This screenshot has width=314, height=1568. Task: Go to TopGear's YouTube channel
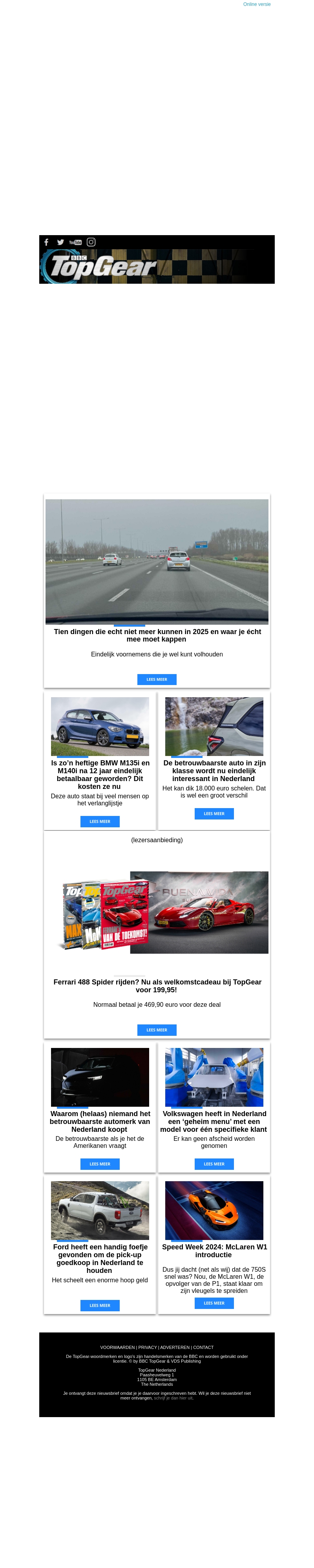coord(76,242)
